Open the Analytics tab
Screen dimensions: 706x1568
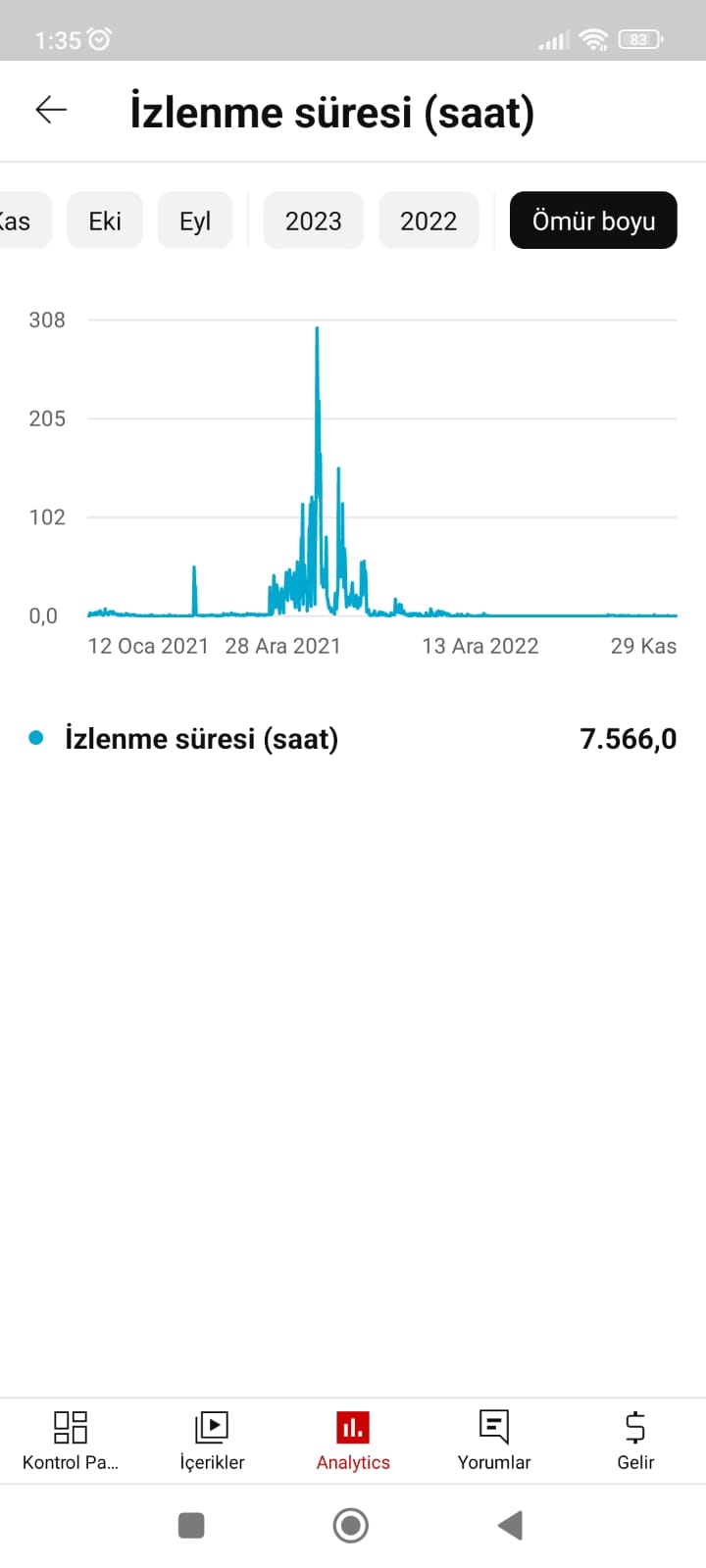(x=353, y=1441)
